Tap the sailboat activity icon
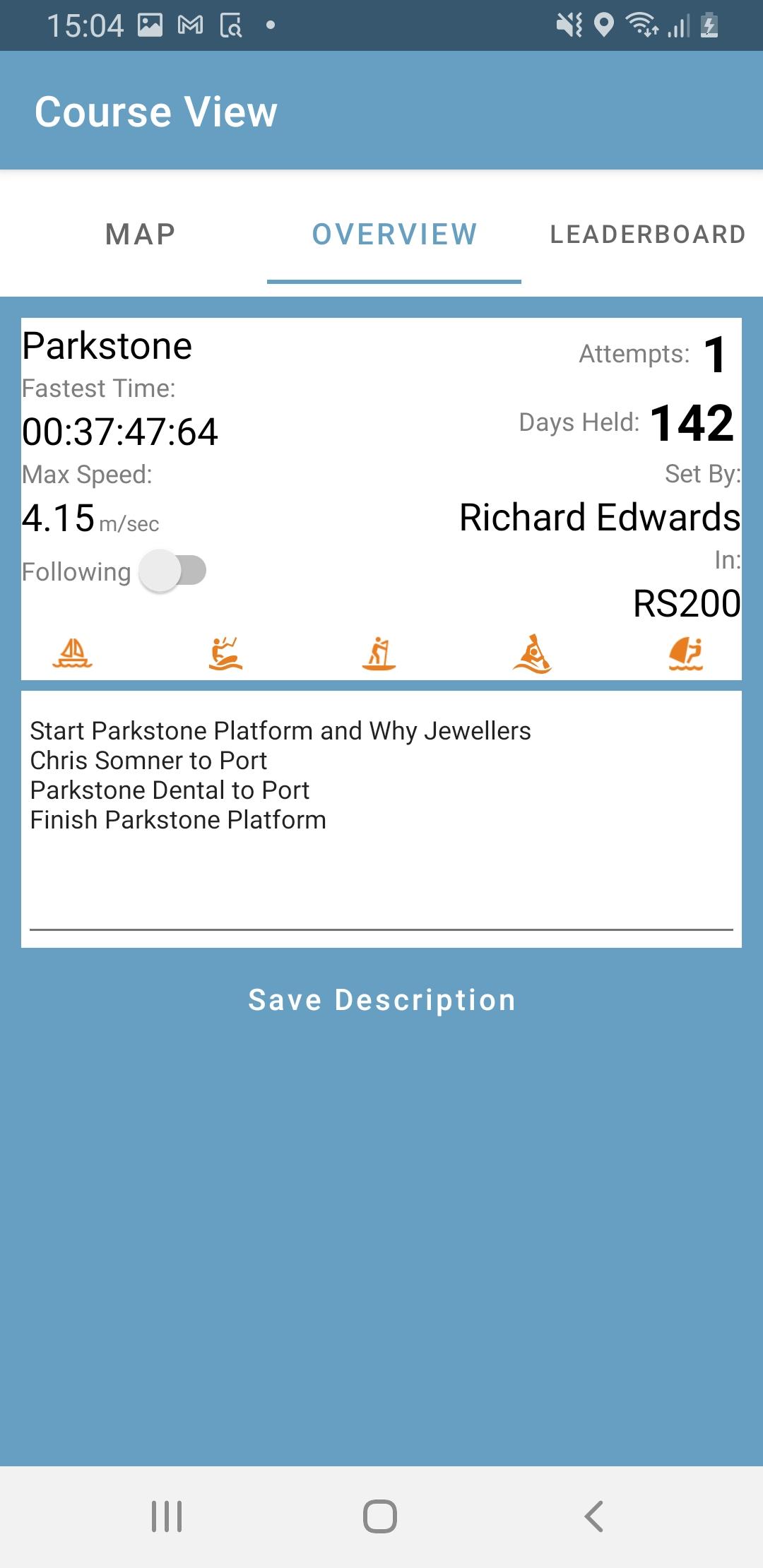The width and height of the screenshot is (763, 1568). coord(73,653)
